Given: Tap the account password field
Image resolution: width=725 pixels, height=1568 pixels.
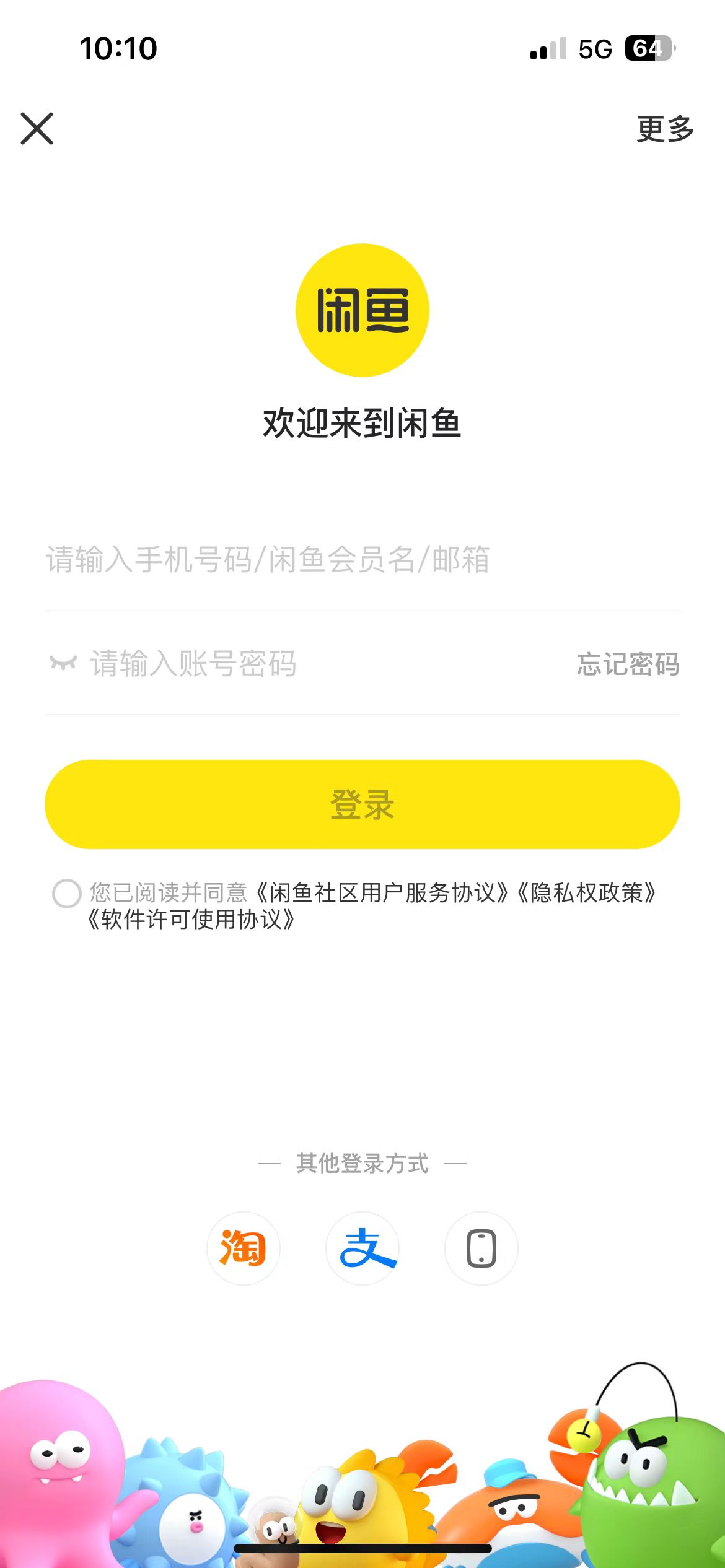Looking at the screenshot, I should [322, 664].
